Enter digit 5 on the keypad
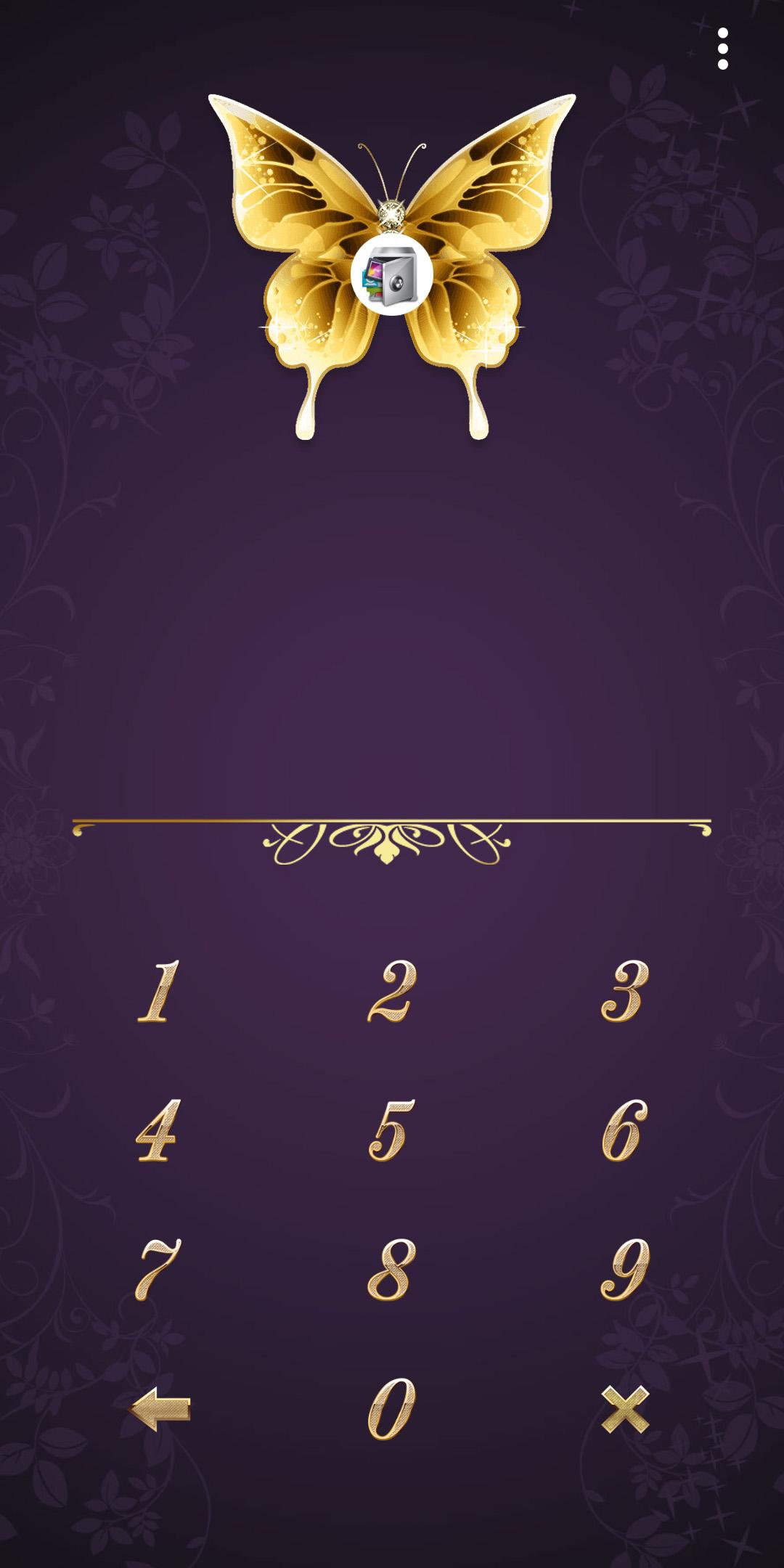 (392, 1131)
